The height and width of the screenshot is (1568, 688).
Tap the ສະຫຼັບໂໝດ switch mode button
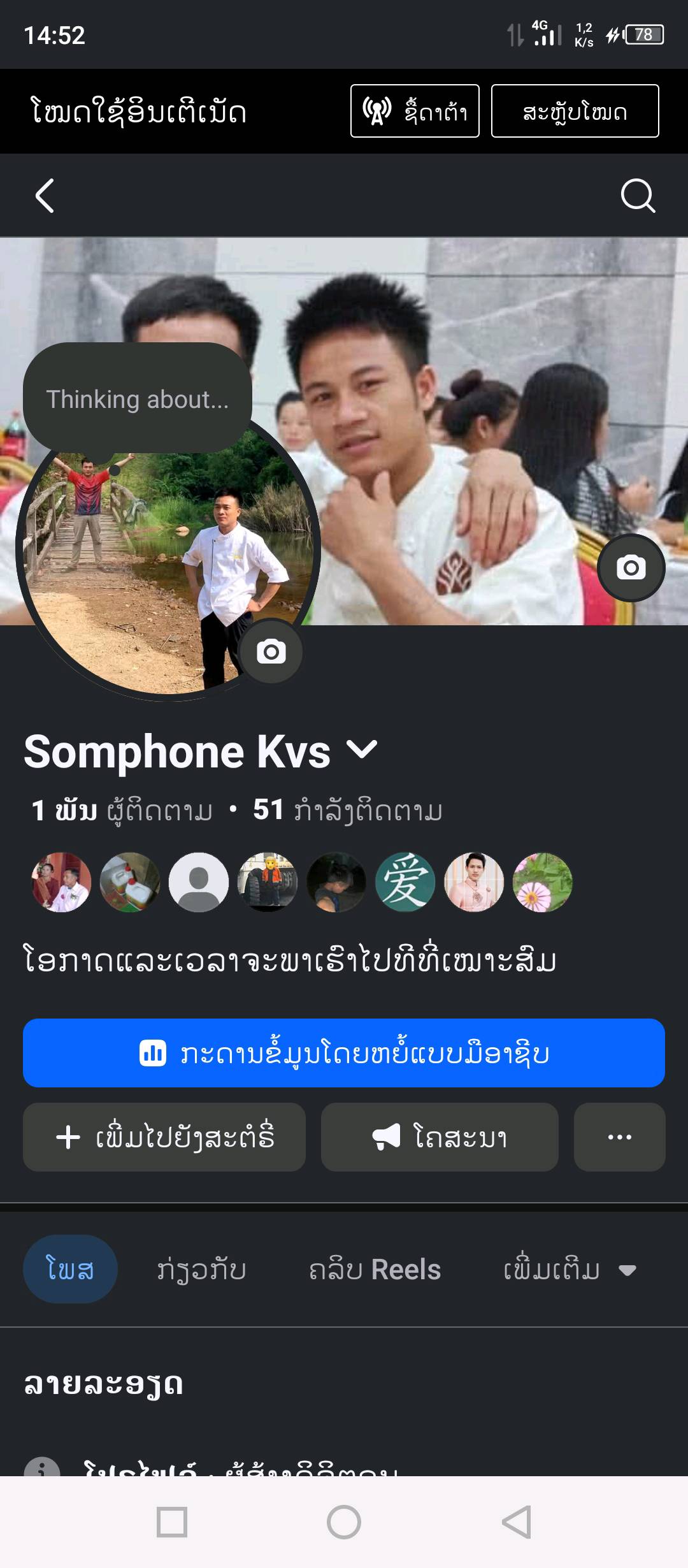575,112
